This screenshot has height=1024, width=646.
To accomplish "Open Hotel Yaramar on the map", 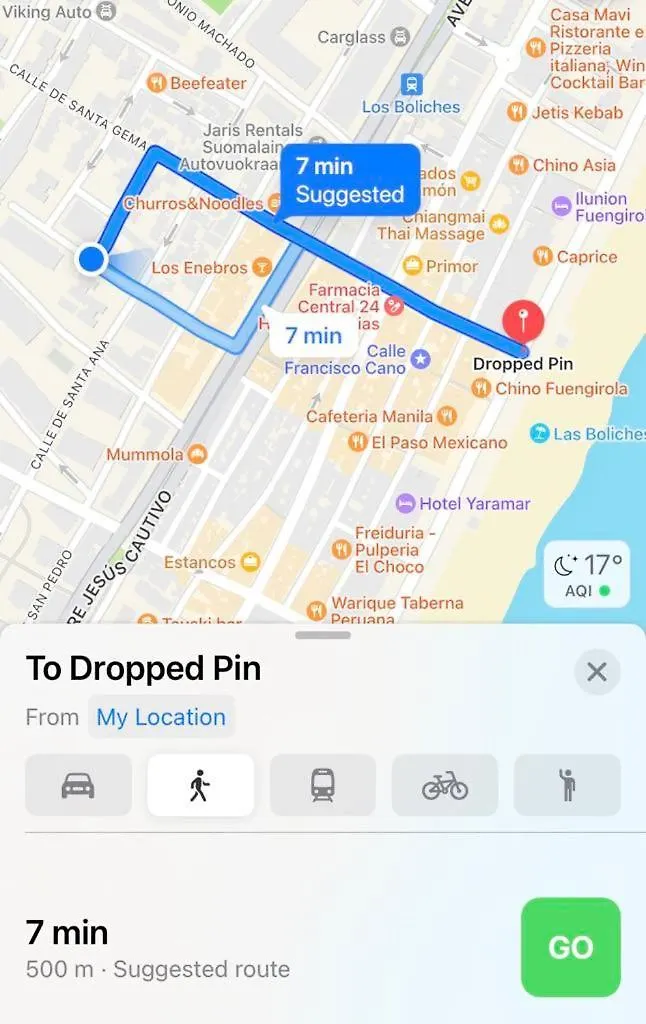I will pos(405,503).
